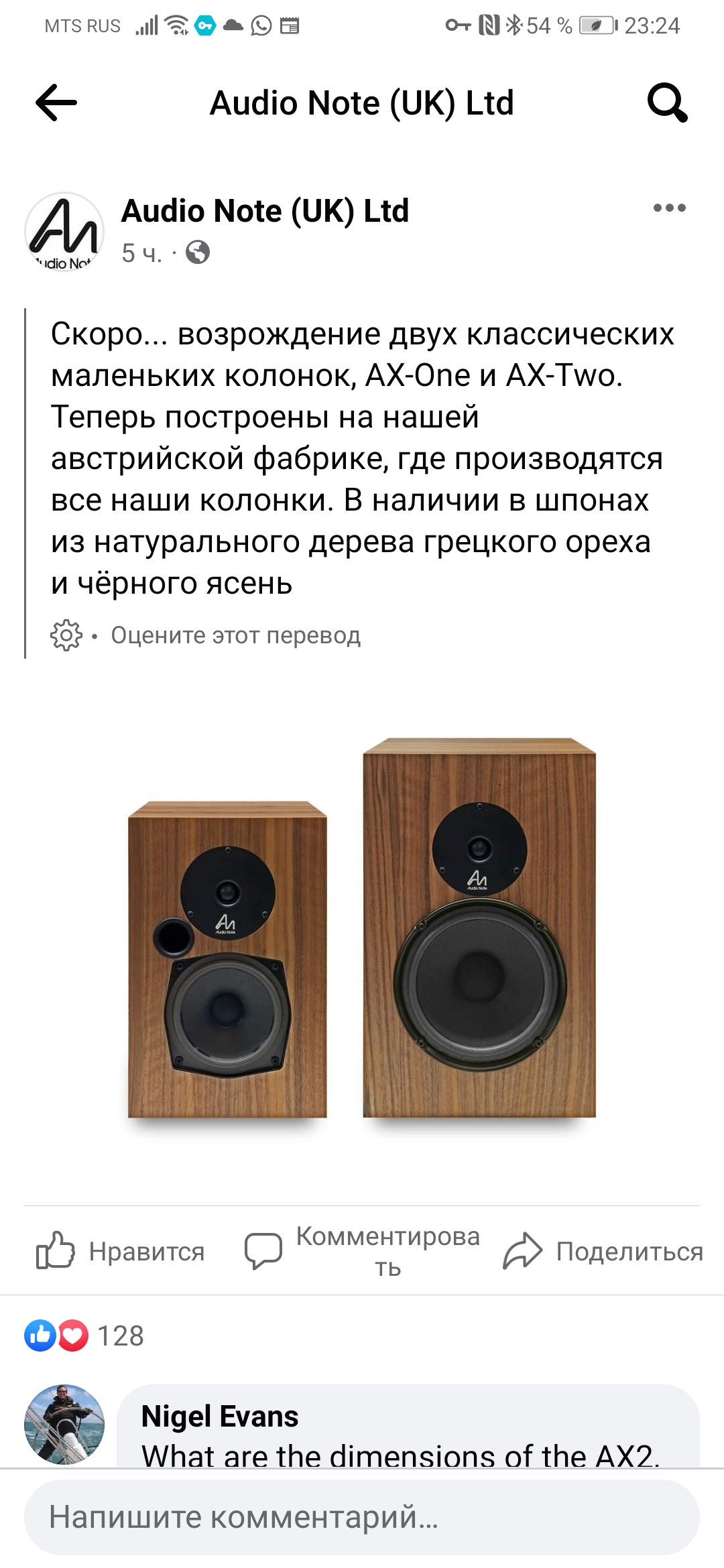Go back using the arrow icon

click(56, 103)
